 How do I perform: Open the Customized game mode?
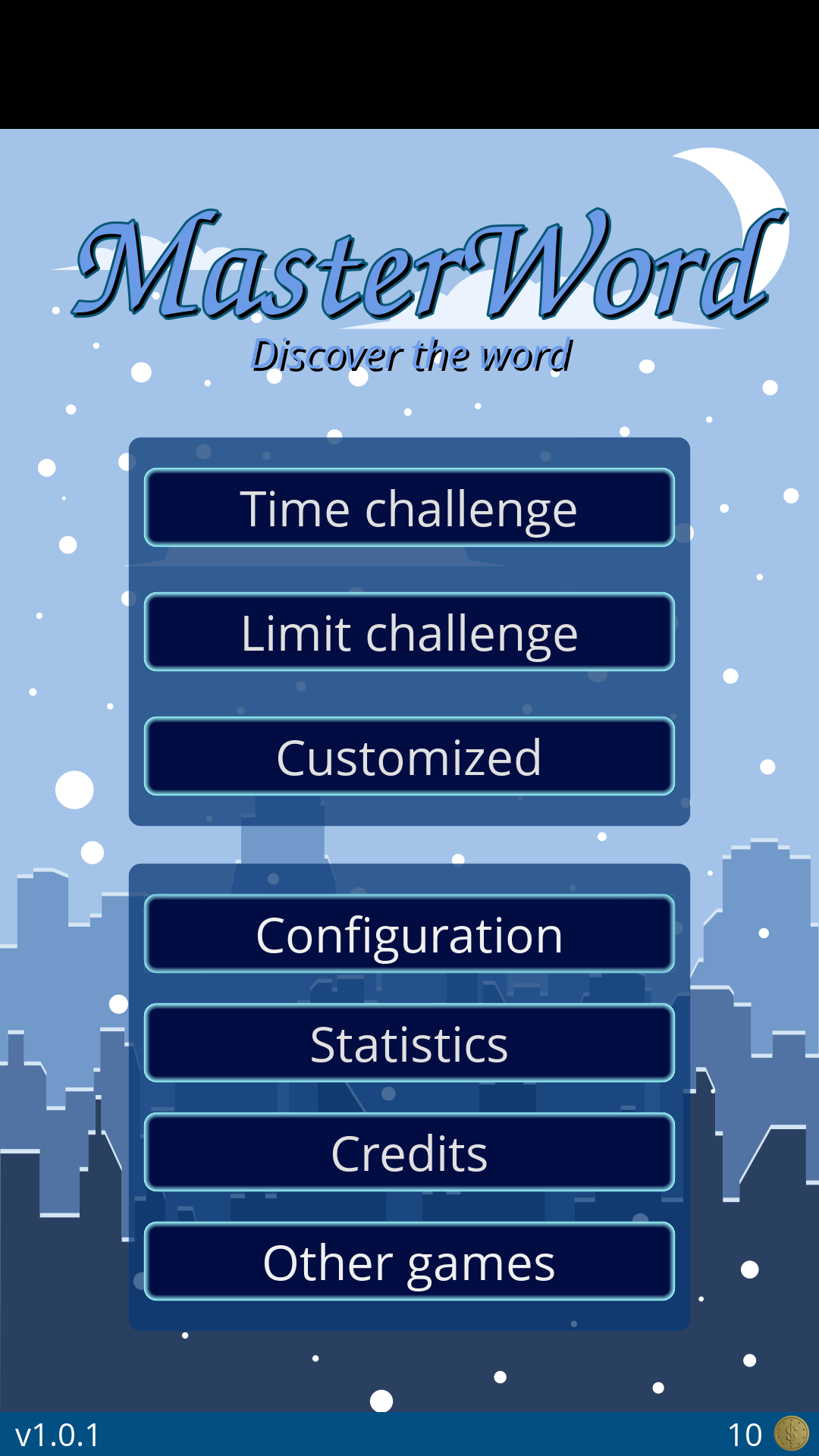tap(409, 757)
